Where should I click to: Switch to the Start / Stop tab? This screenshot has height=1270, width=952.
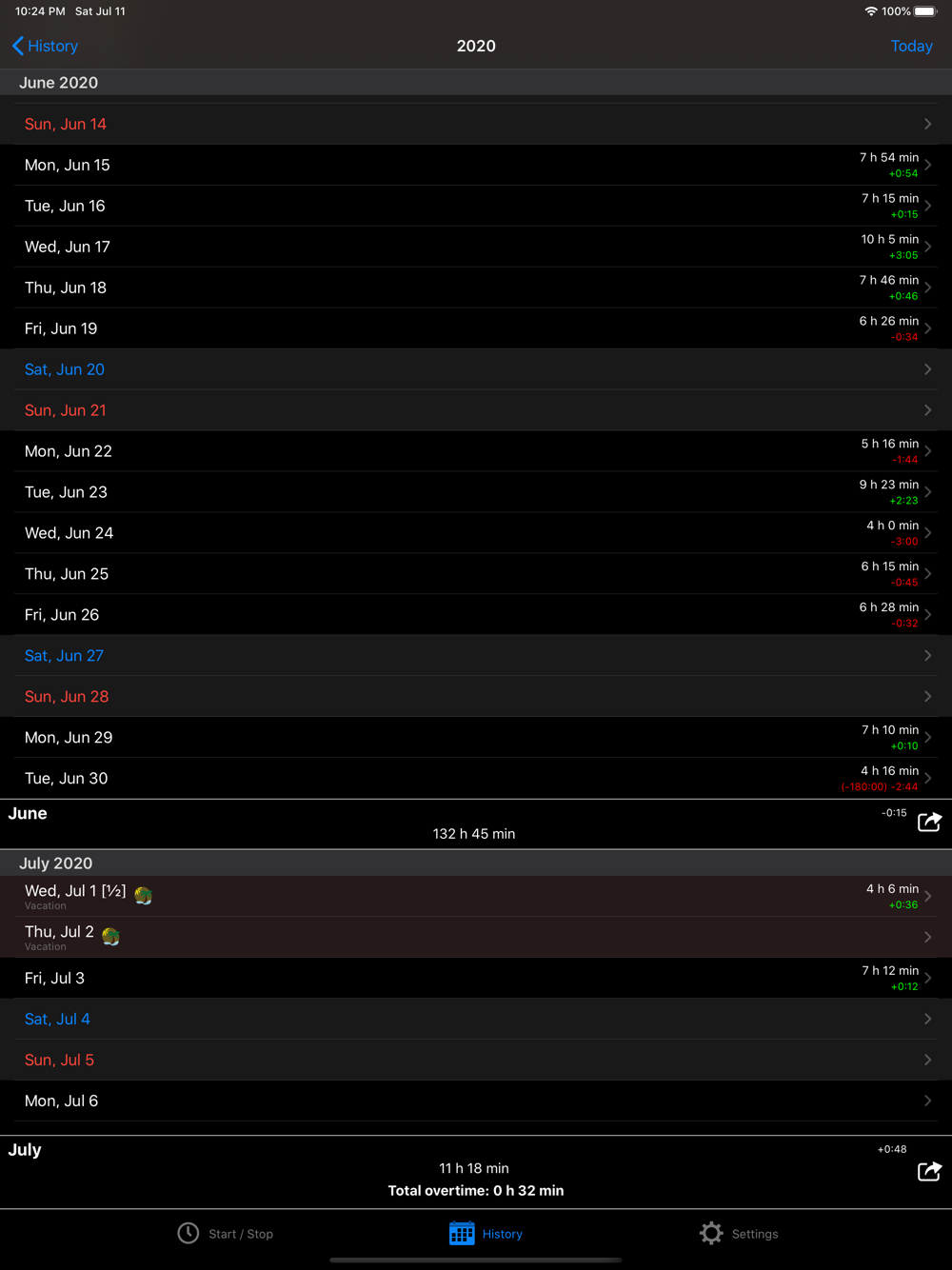226,1234
